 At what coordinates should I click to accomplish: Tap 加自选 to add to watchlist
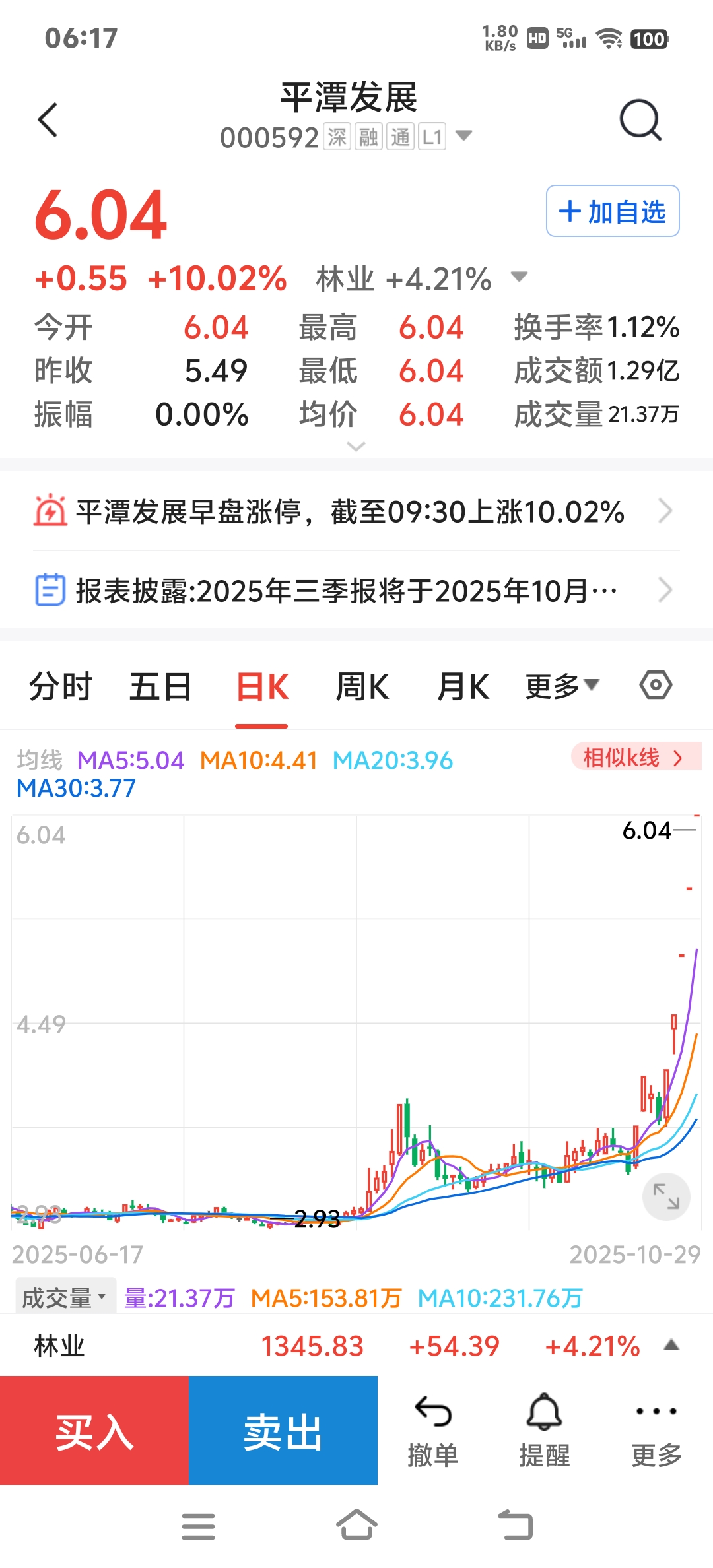pyautogui.click(x=613, y=211)
